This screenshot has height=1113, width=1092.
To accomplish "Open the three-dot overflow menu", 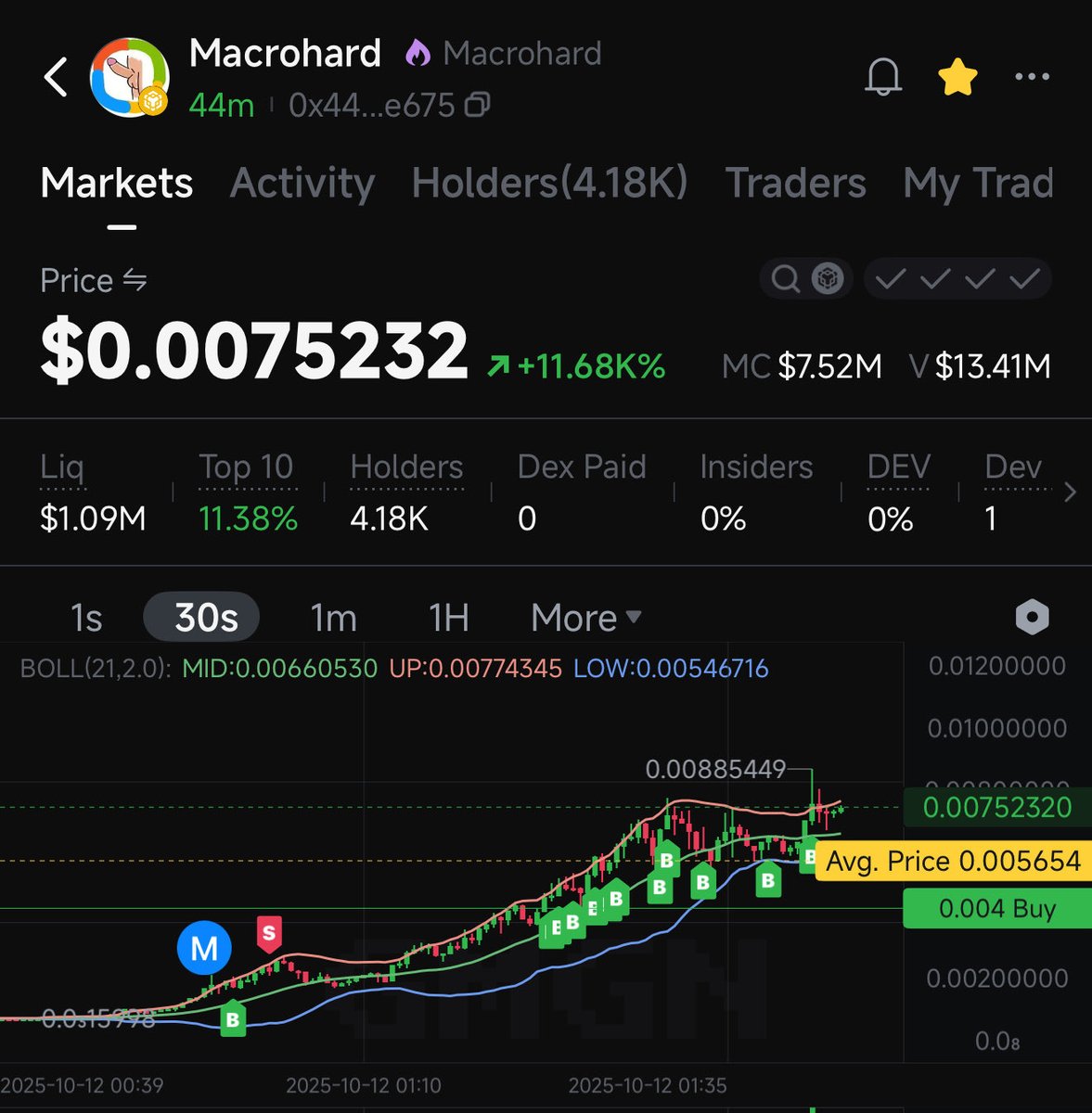I will pyautogui.click(x=1032, y=78).
